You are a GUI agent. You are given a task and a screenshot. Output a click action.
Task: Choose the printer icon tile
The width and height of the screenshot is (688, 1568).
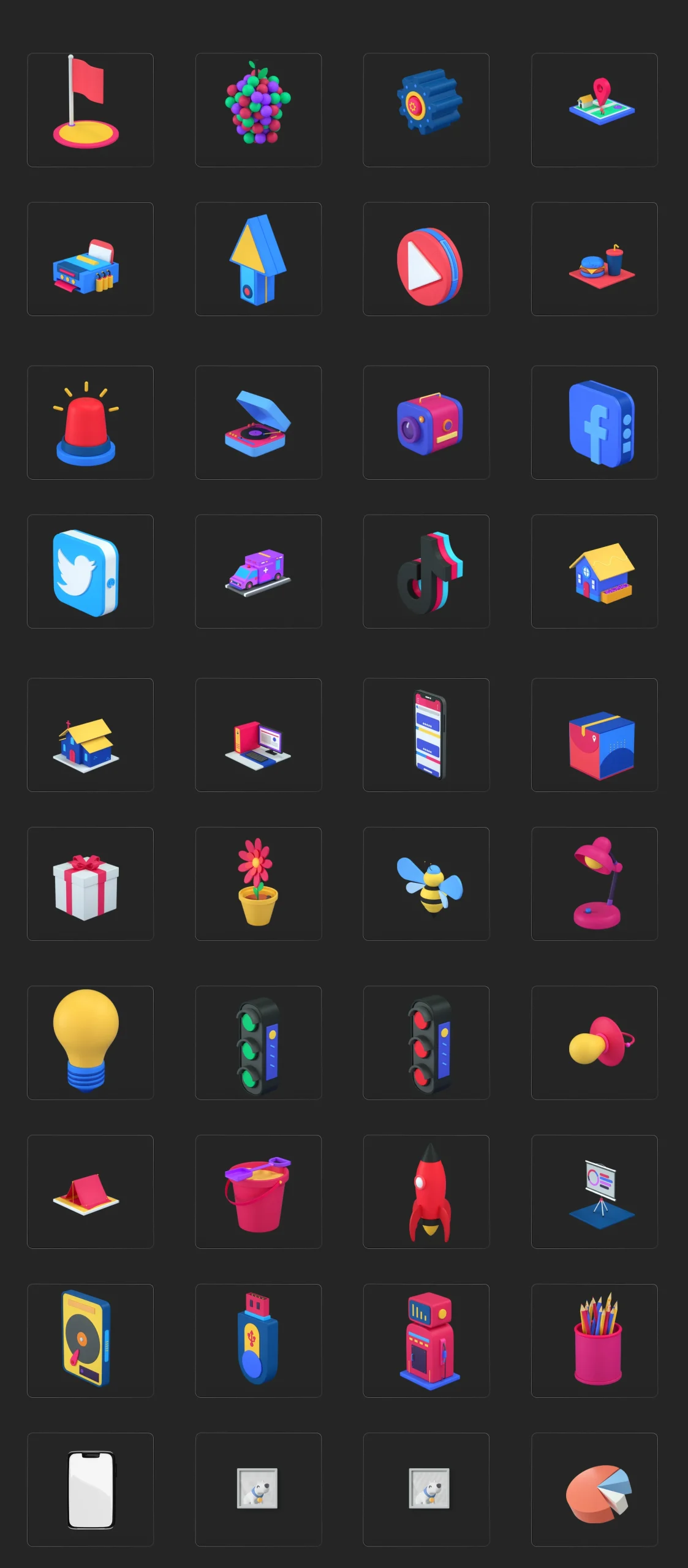coord(90,258)
